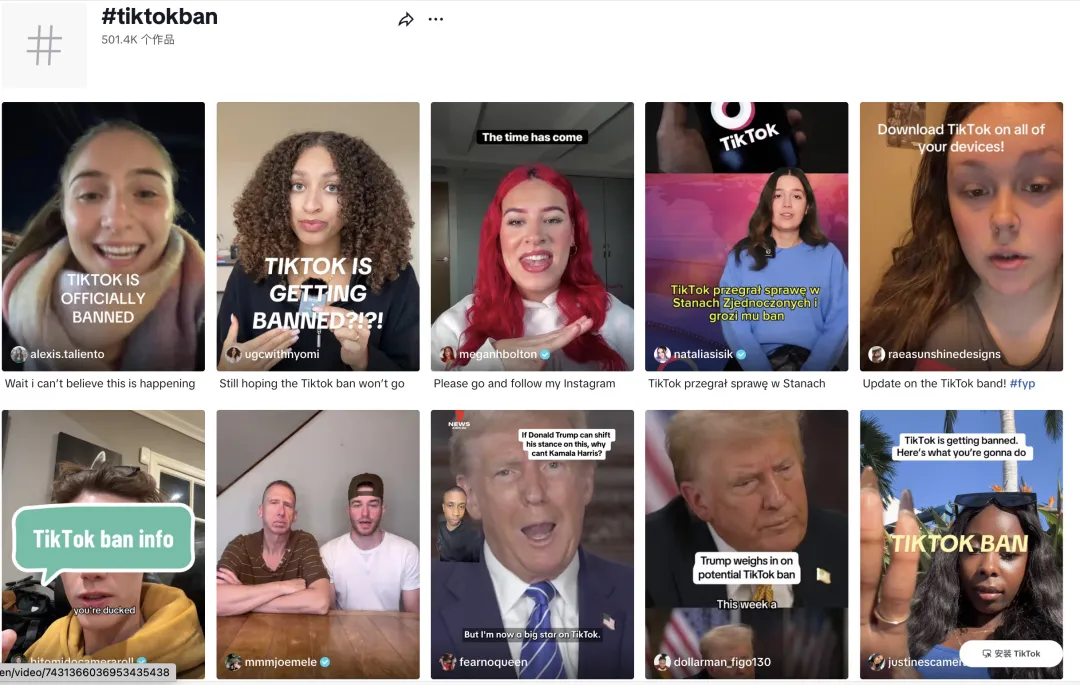This screenshot has height=685, width=1080.
Task: Open the three-dot overflow menu
Action: click(436, 20)
